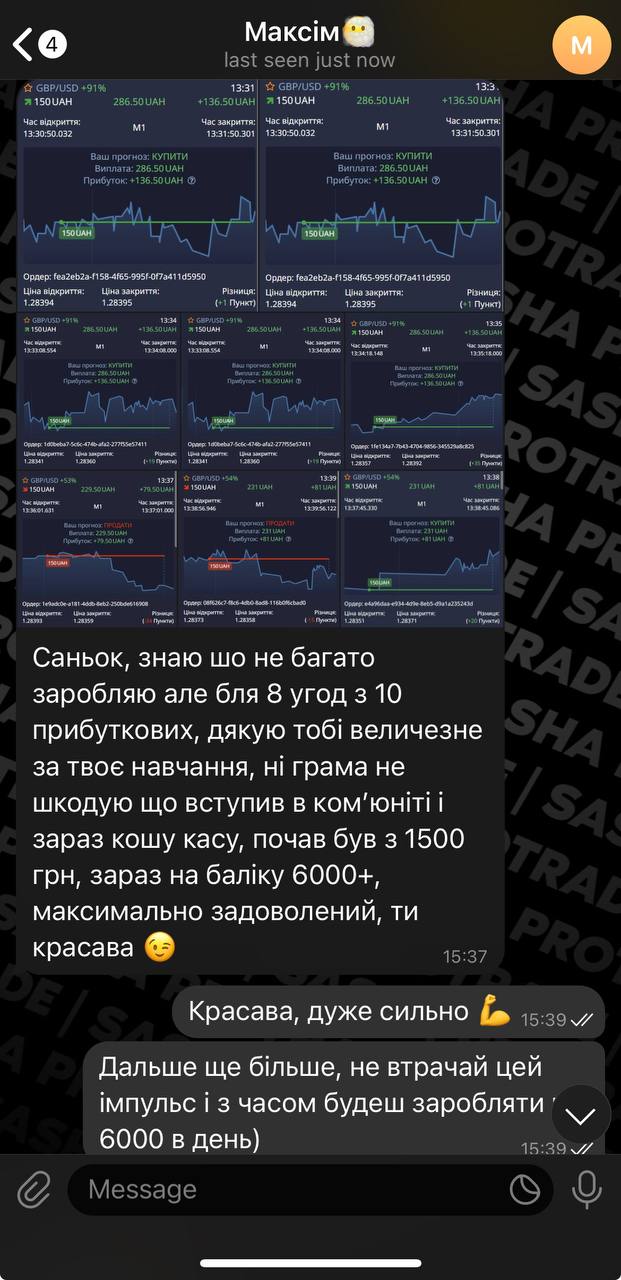
Task: Open the 13:37 sell trade screenshot
Action: [98, 548]
